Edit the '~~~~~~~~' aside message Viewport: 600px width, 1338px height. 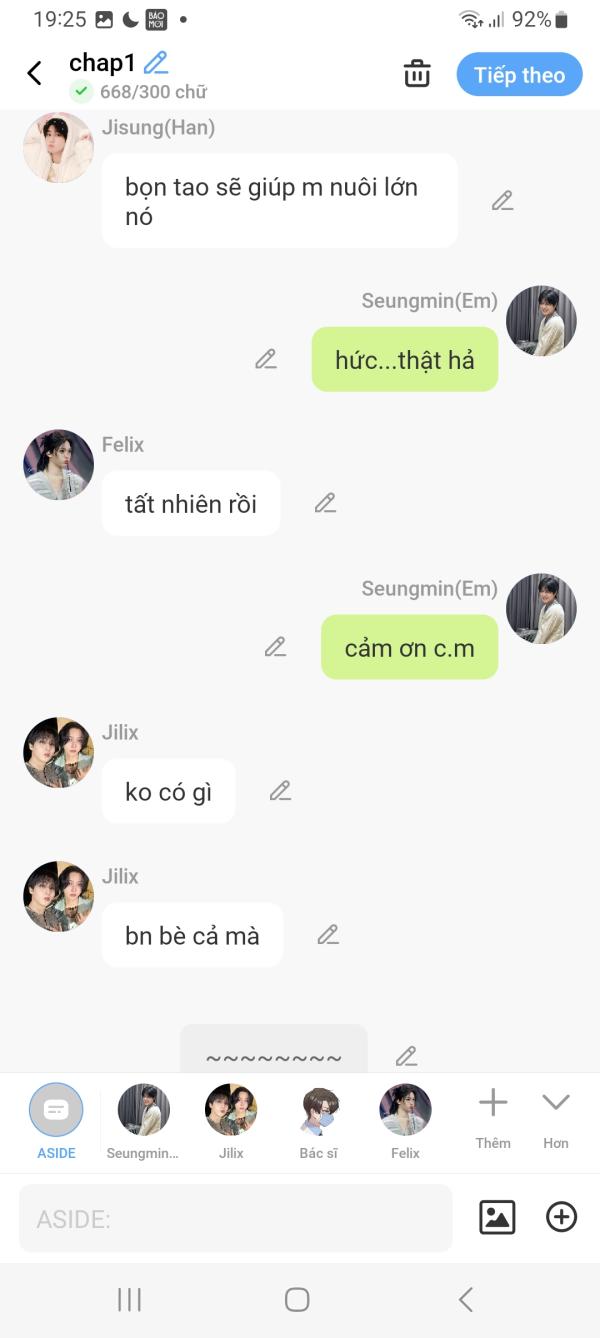point(406,1056)
